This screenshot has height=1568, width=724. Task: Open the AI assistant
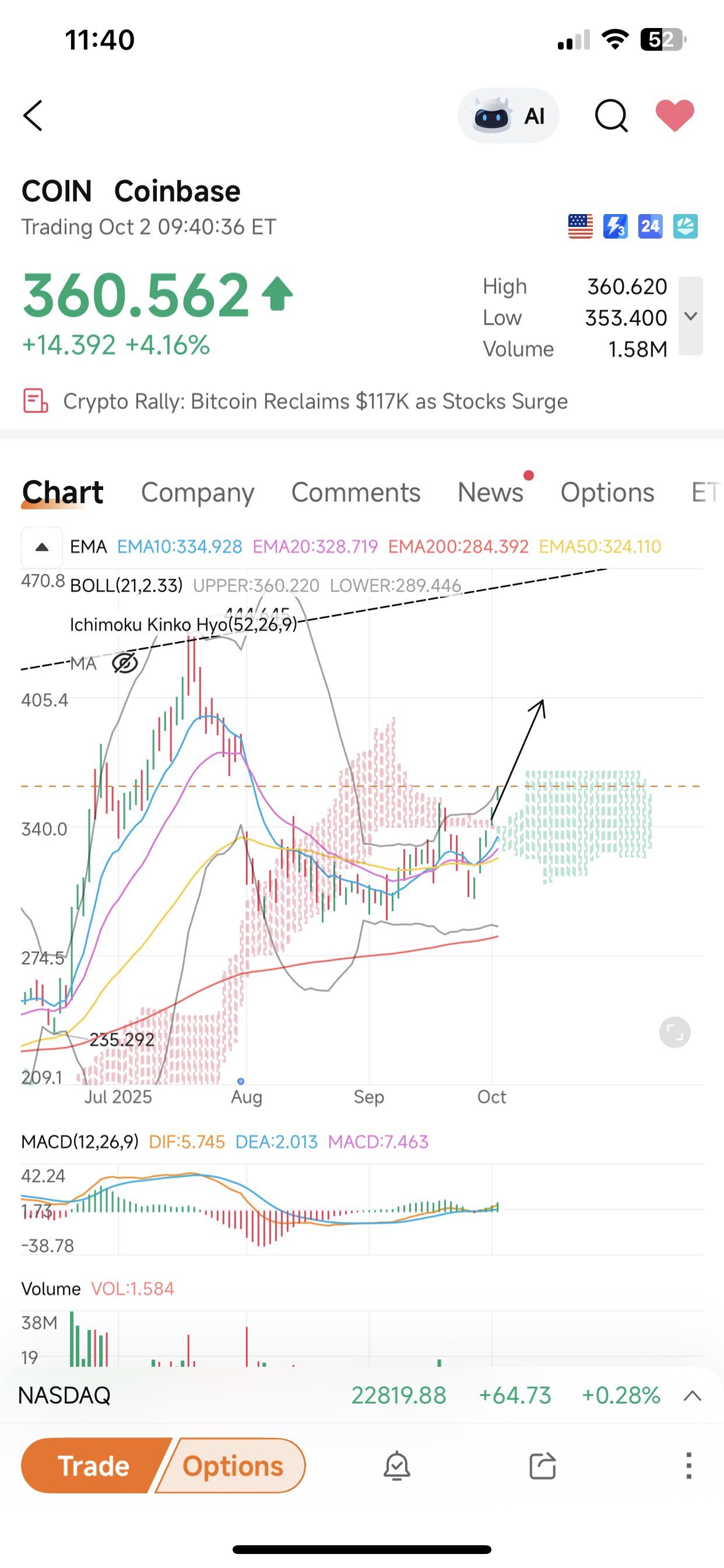coord(508,116)
